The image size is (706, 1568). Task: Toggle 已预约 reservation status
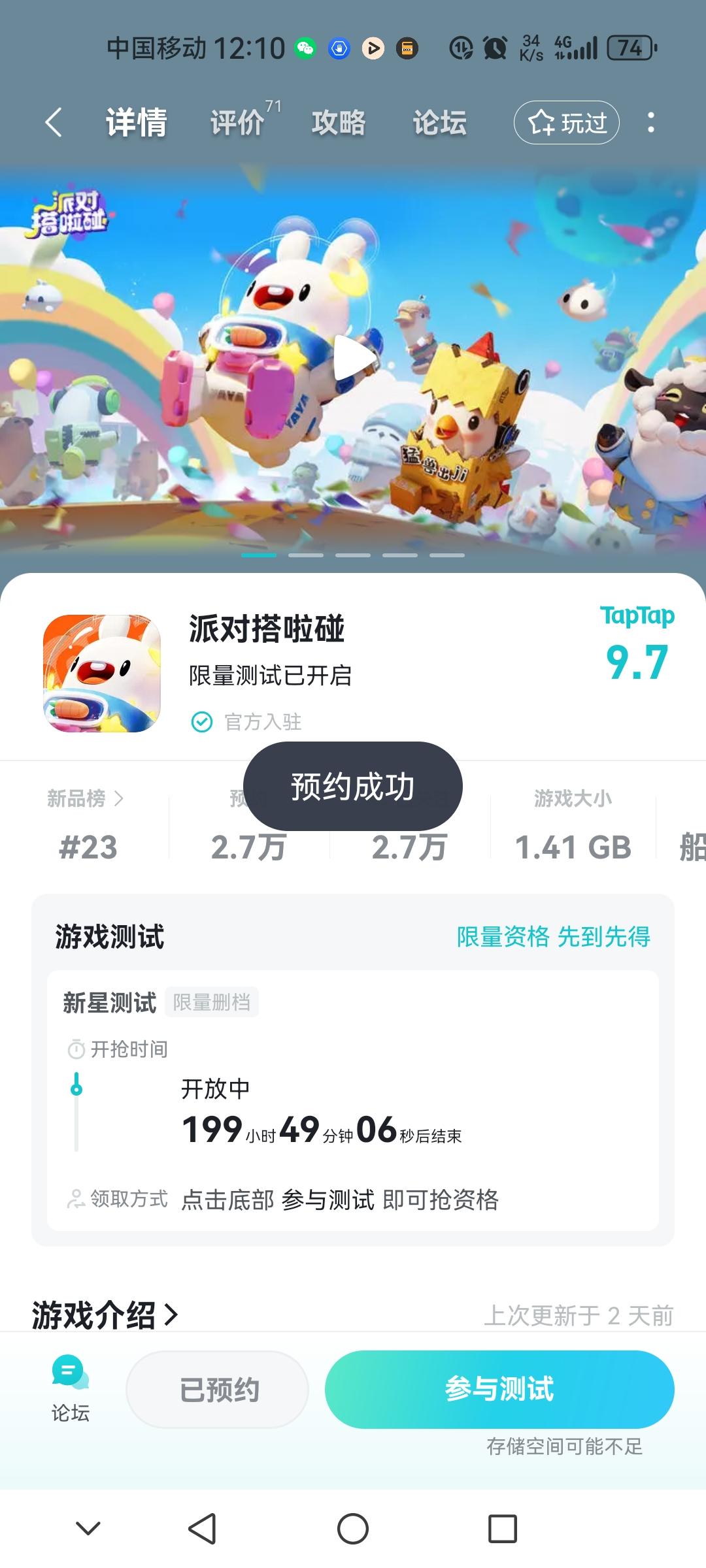point(217,1389)
